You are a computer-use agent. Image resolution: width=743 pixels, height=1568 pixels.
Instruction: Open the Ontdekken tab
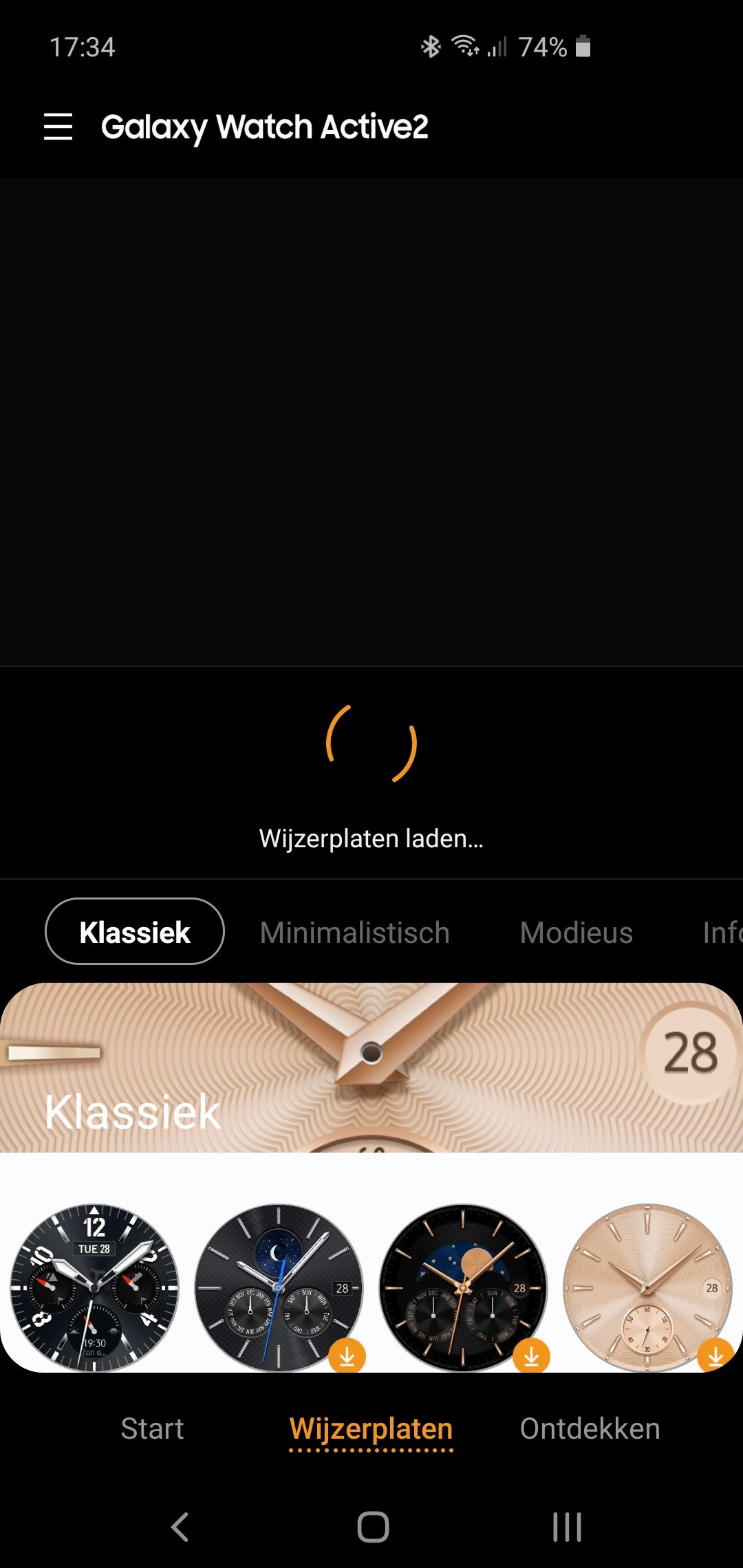(x=590, y=1428)
